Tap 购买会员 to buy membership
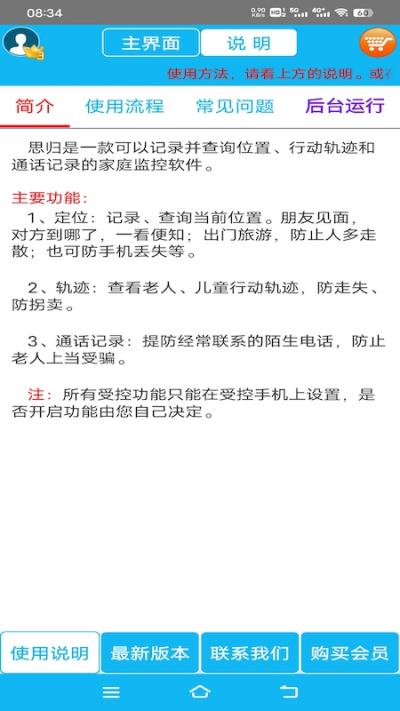The height and width of the screenshot is (711, 400). click(350, 653)
